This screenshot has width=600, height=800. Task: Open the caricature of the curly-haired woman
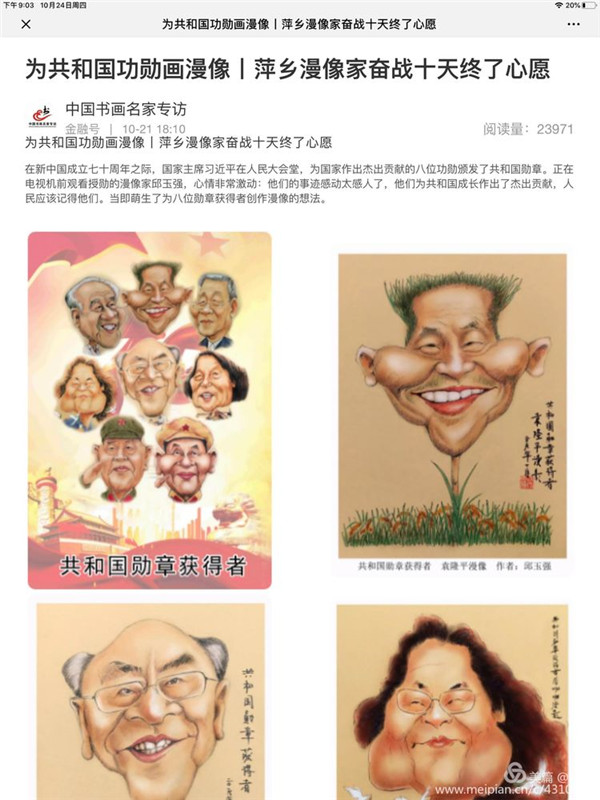pos(452,700)
